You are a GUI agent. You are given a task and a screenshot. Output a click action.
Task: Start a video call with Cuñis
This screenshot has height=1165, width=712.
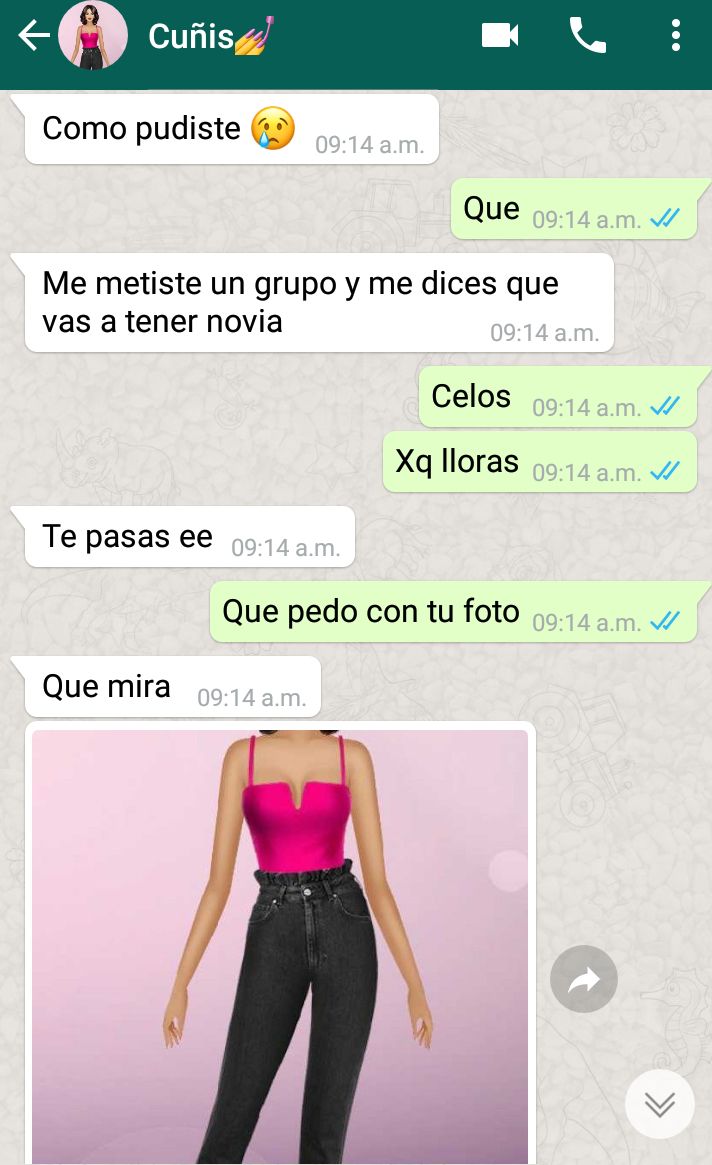coord(500,37)
